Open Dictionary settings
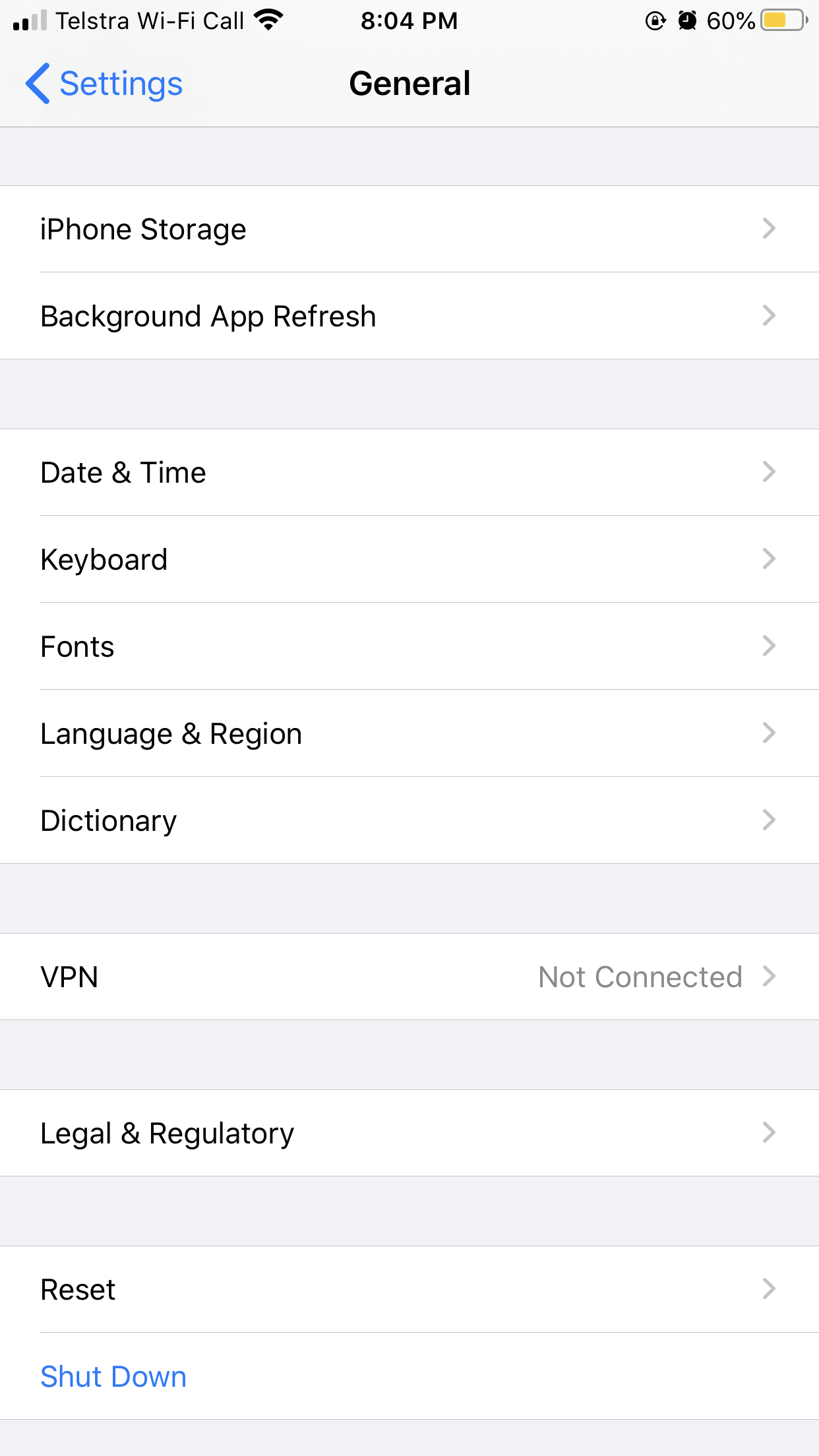The height and width of the screenshot is (1456, 819). 409,821
